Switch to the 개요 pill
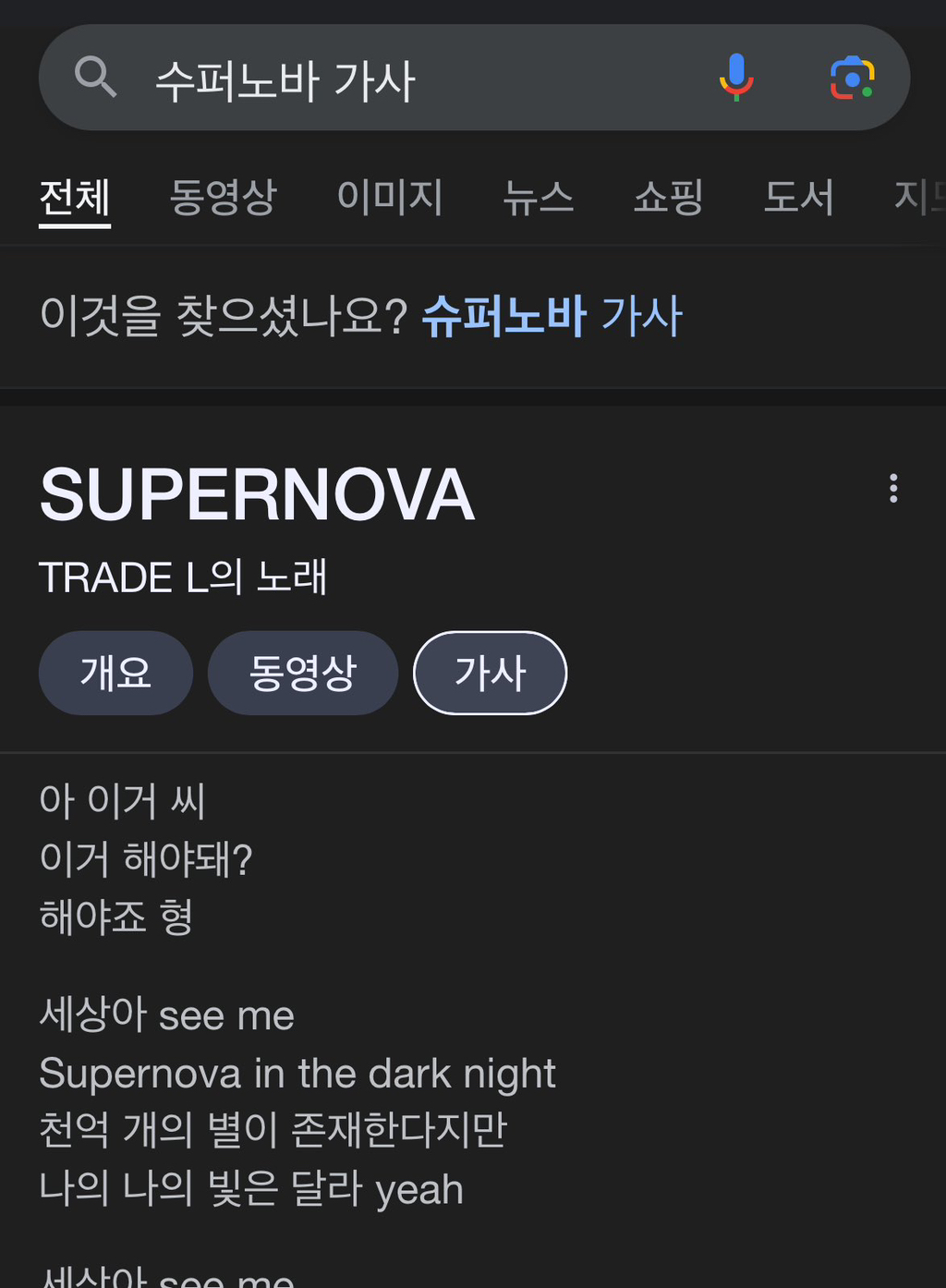Viewport: 946px width, 1288px height. [115, 673]
